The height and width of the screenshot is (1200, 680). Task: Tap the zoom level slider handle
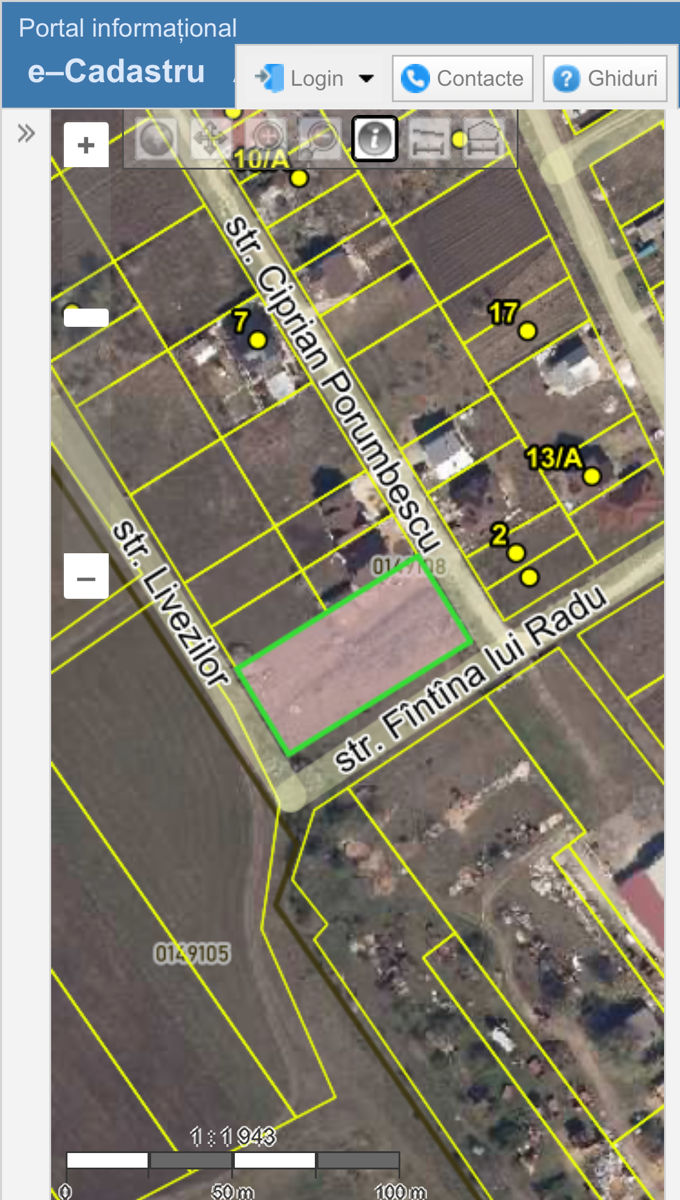point(86,317)
